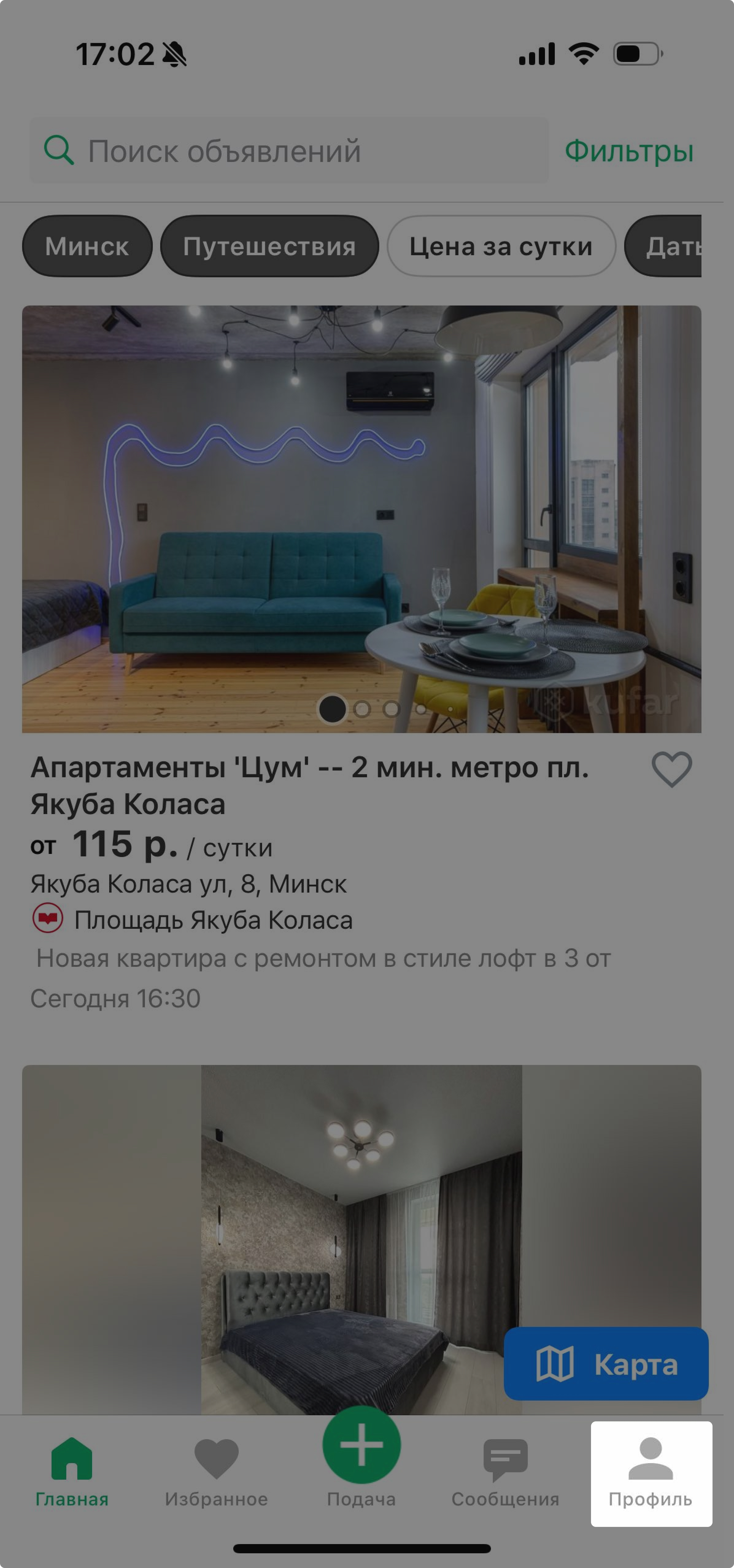Open Фильтры options

[629, 151]
